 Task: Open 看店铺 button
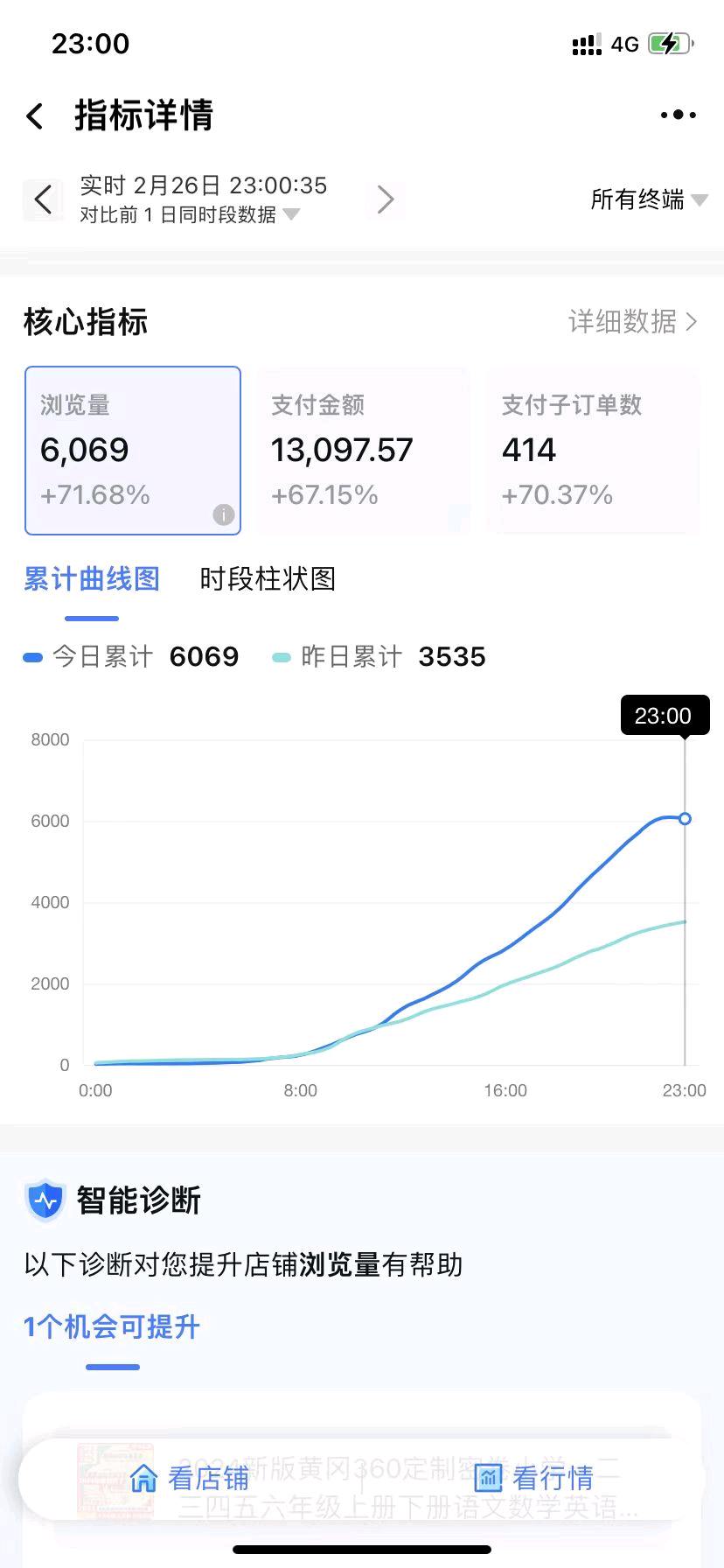(x=190, y=1478)
